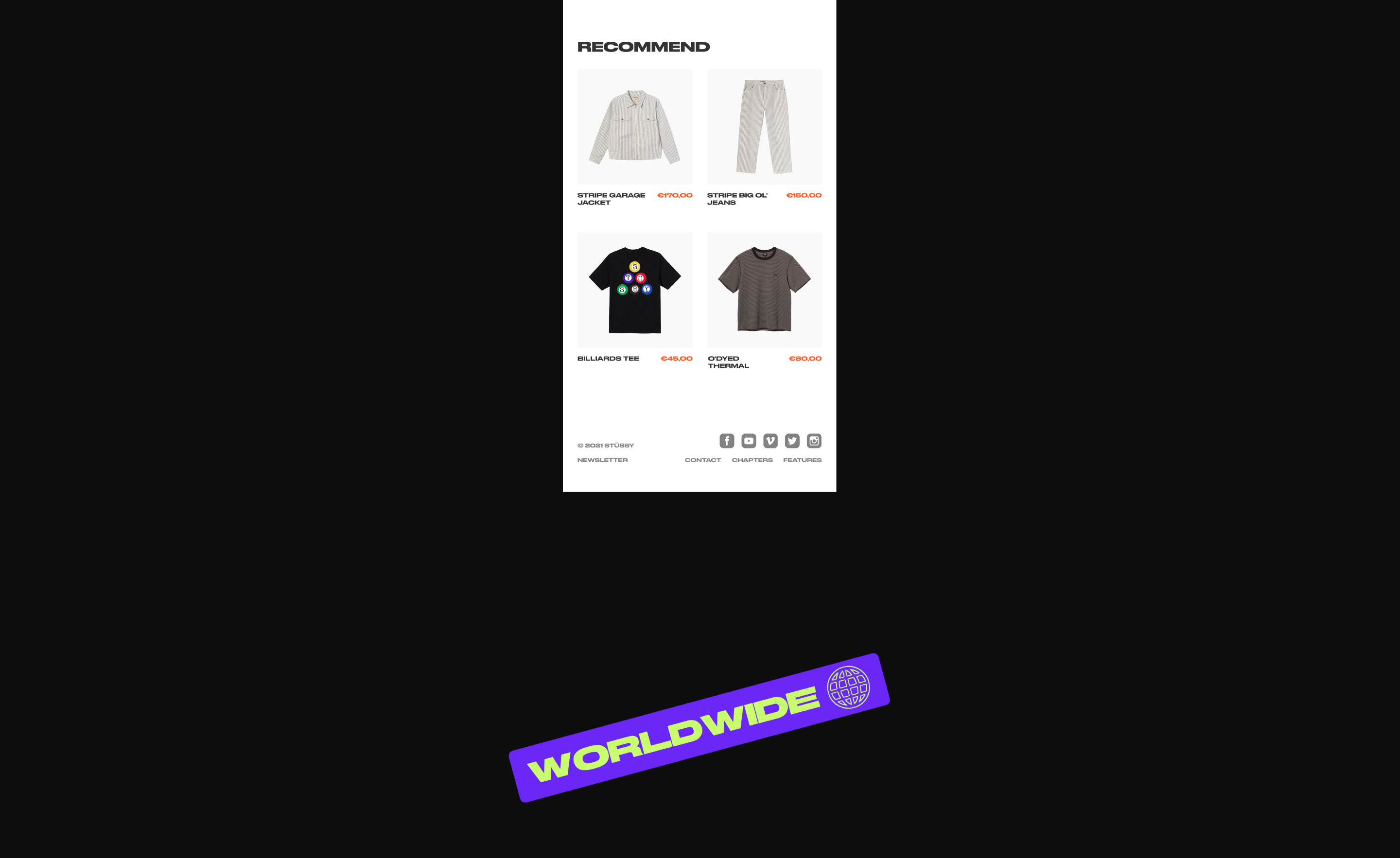Viewport: 1400px width, 858px height.
Task: Go to the Newsletter link
Action: (602, 460)
